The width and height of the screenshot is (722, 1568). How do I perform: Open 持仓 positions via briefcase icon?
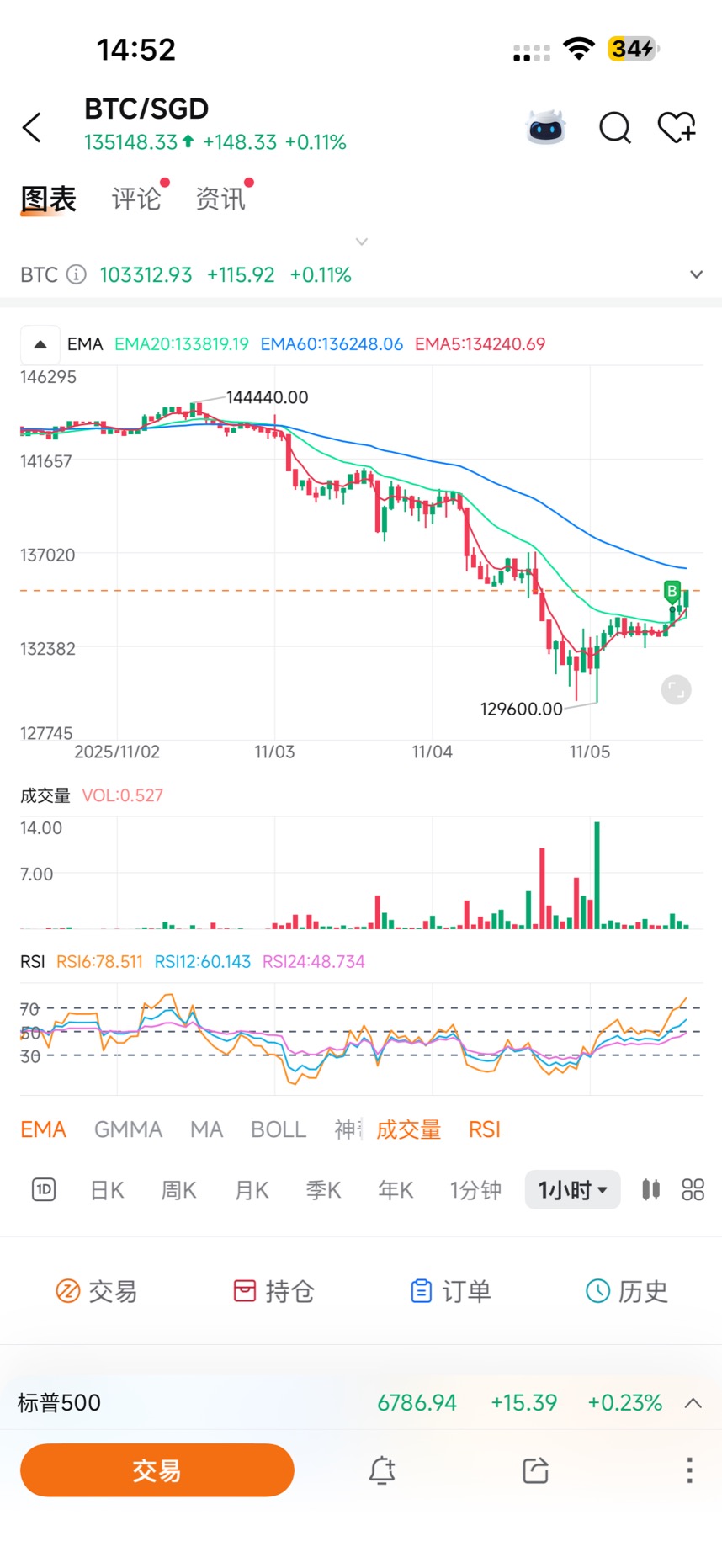(x=273, y=1290)
